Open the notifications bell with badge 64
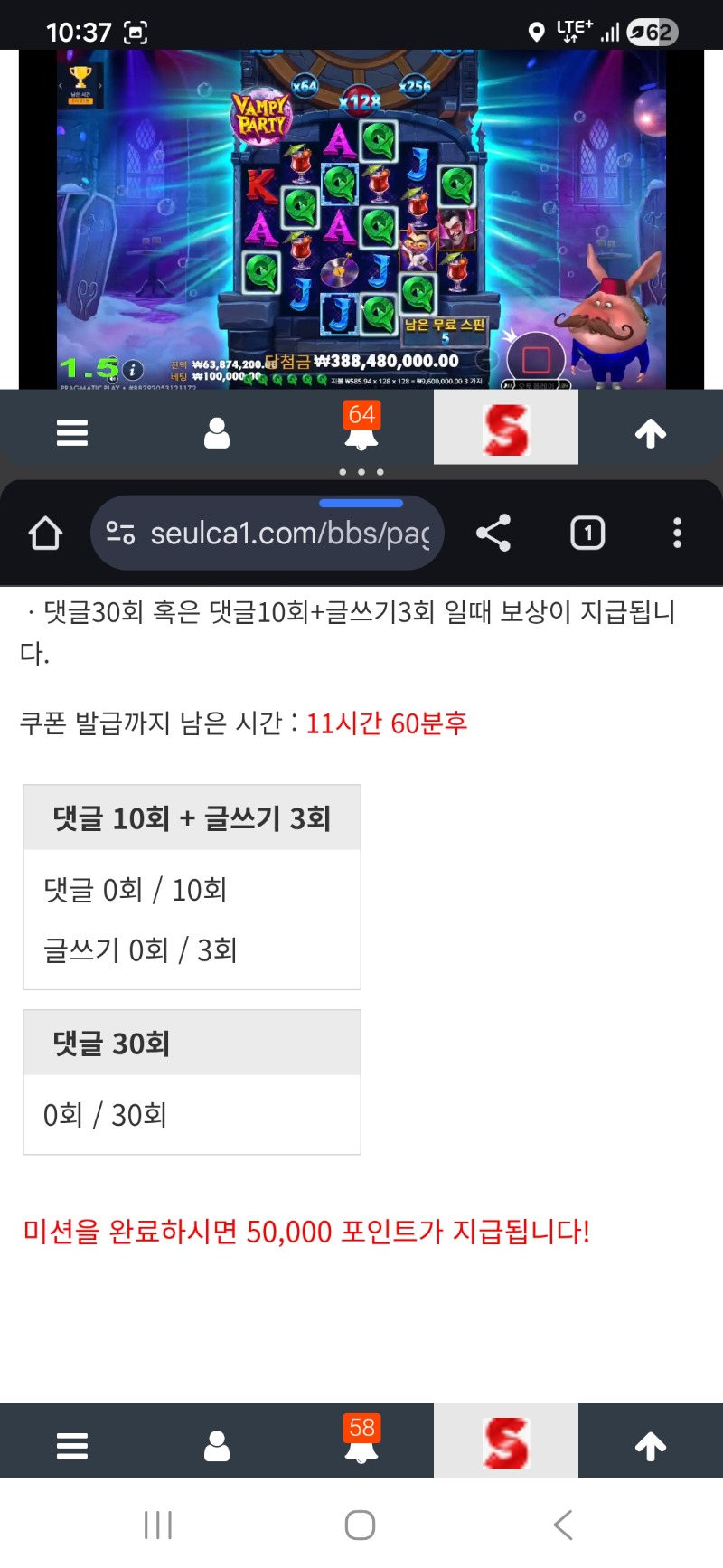The height and width of the screenshot is (1568, 723). point(361,429)
